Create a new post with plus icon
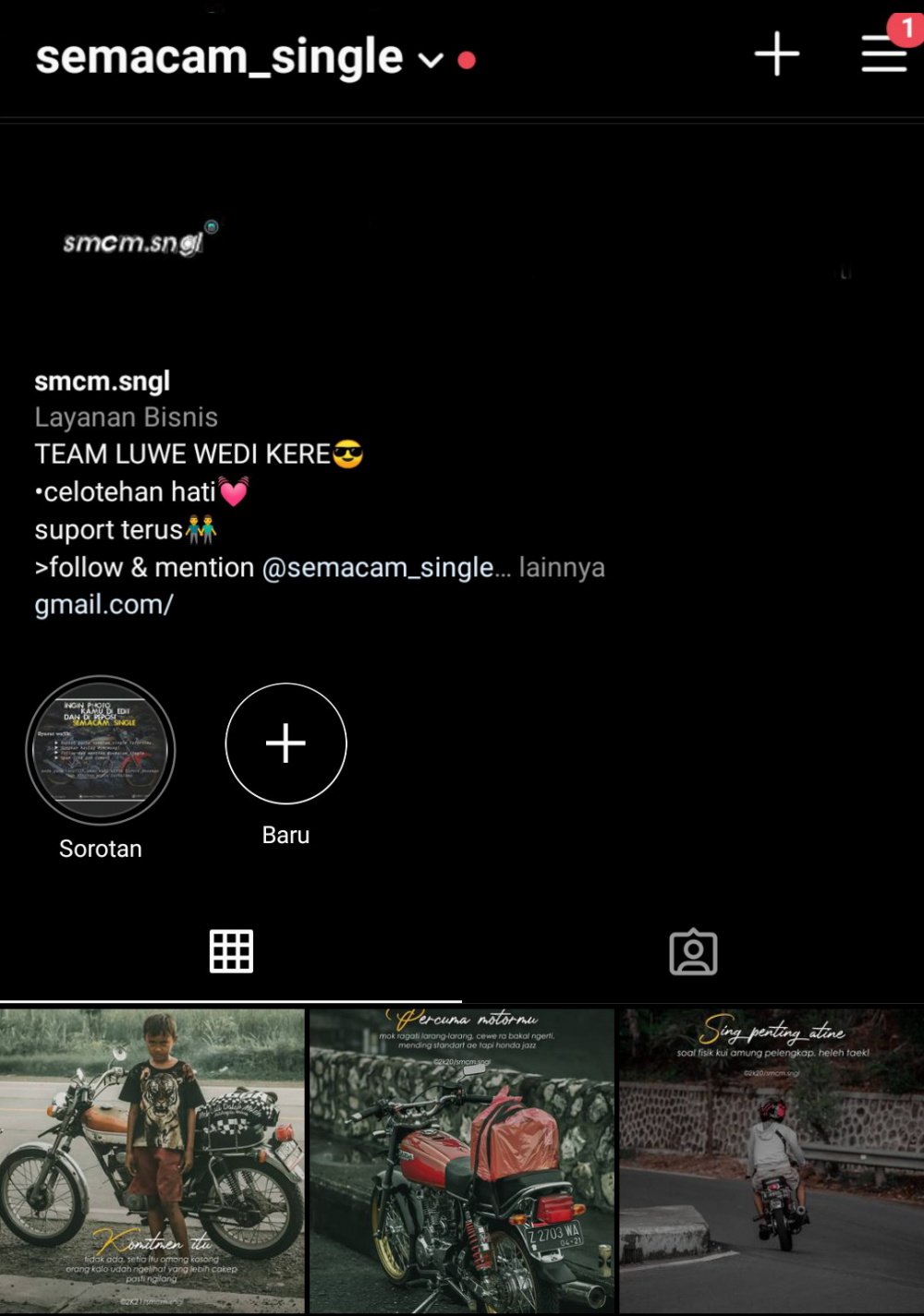Screen dimensions: 924x1316 tap(776, 54)
